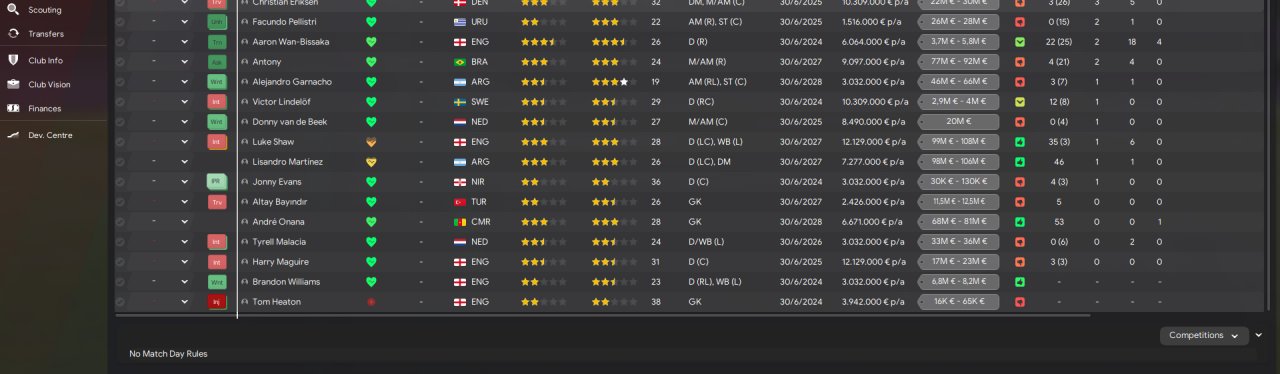The height and width of the screenshot is (374, 1280).
Task: Open Tom Heaton's player profile
Action: coord(276,302)
